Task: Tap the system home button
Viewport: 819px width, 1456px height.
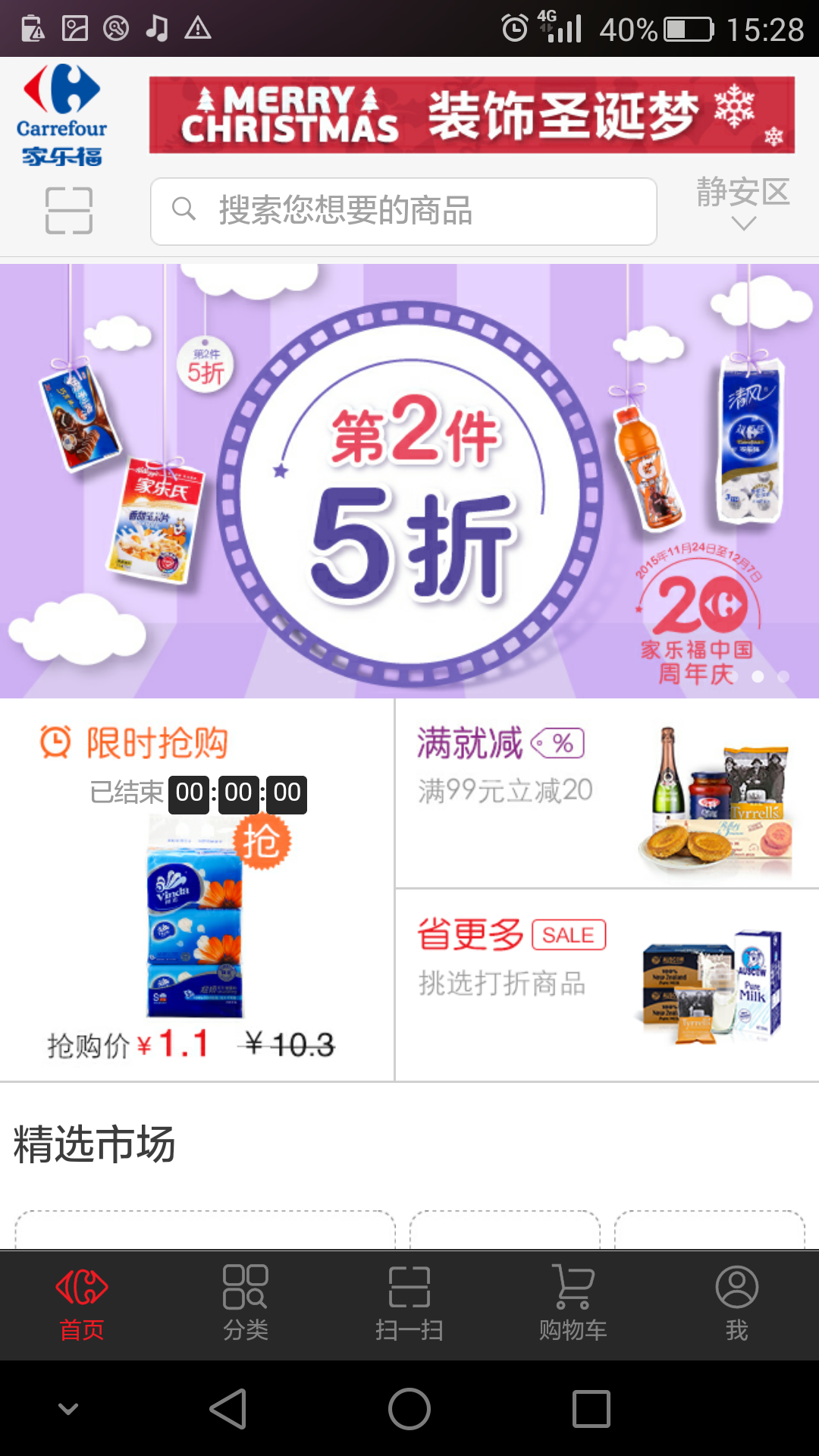Action: [409, 1409]
